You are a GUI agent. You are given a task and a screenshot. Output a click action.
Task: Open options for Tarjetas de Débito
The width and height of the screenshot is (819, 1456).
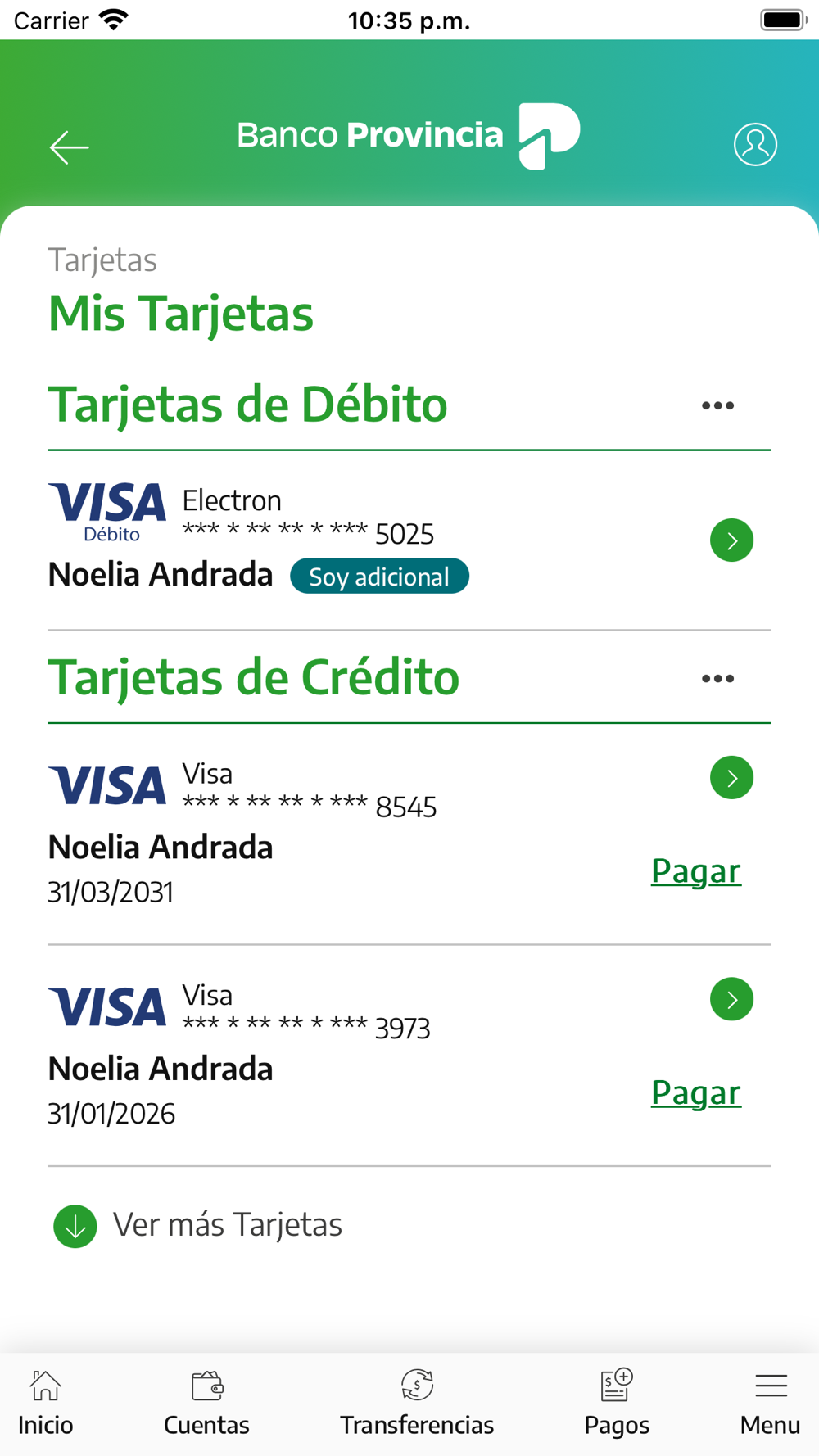pos(717,405)
